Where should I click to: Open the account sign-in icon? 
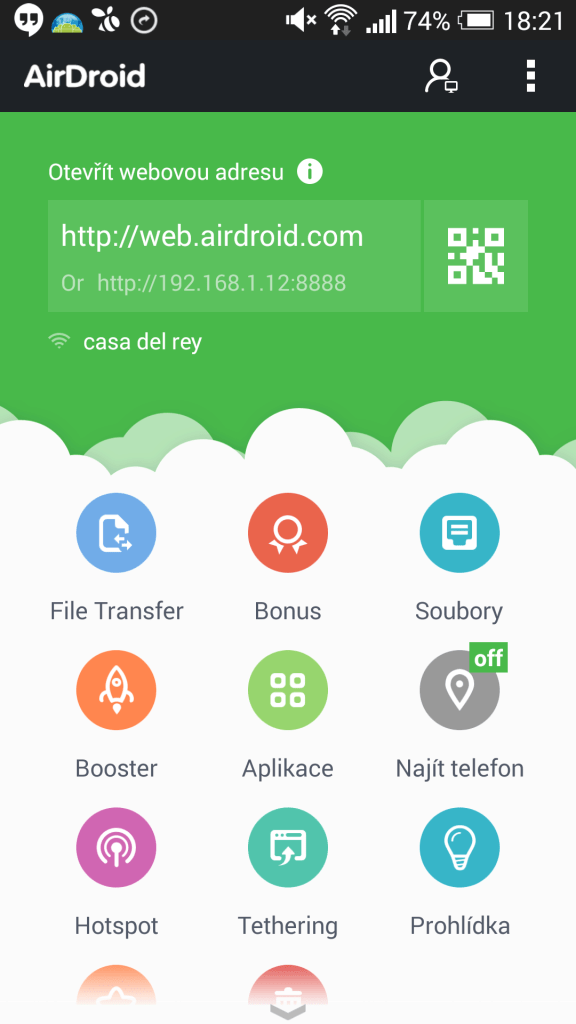click(441, 76)
